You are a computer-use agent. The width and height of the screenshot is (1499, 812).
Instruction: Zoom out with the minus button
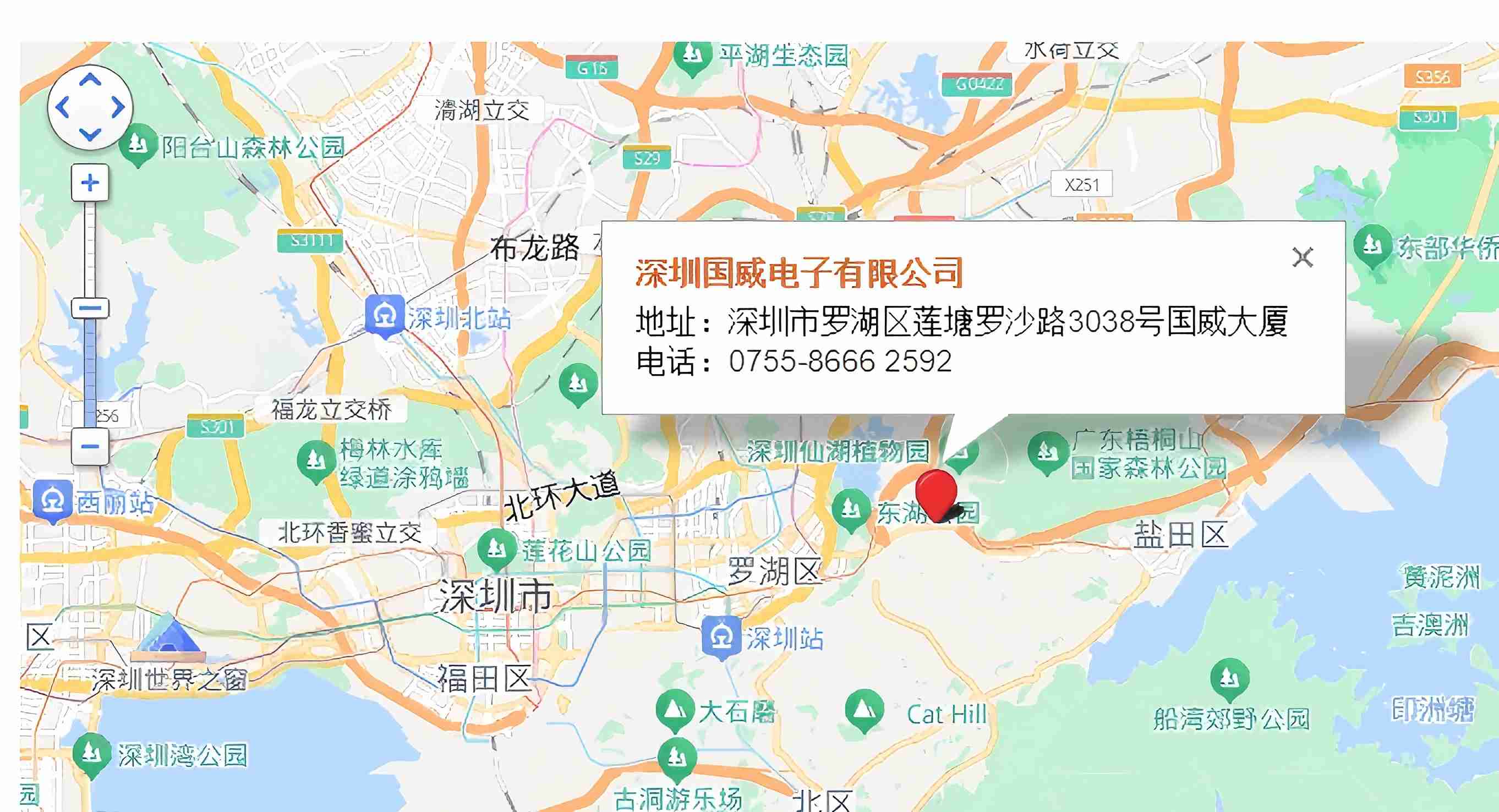(x=90, y=447)
